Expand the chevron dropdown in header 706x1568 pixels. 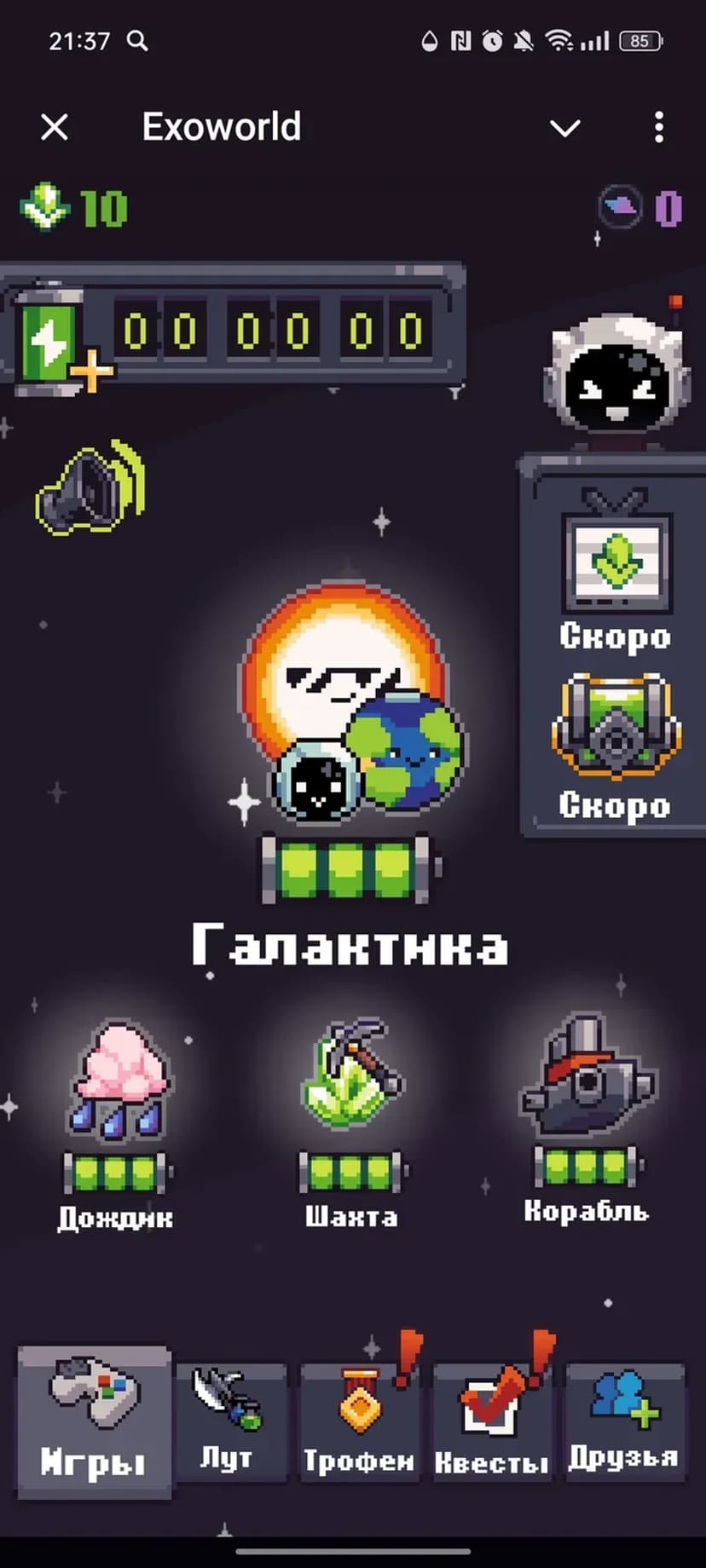(564, 128)
